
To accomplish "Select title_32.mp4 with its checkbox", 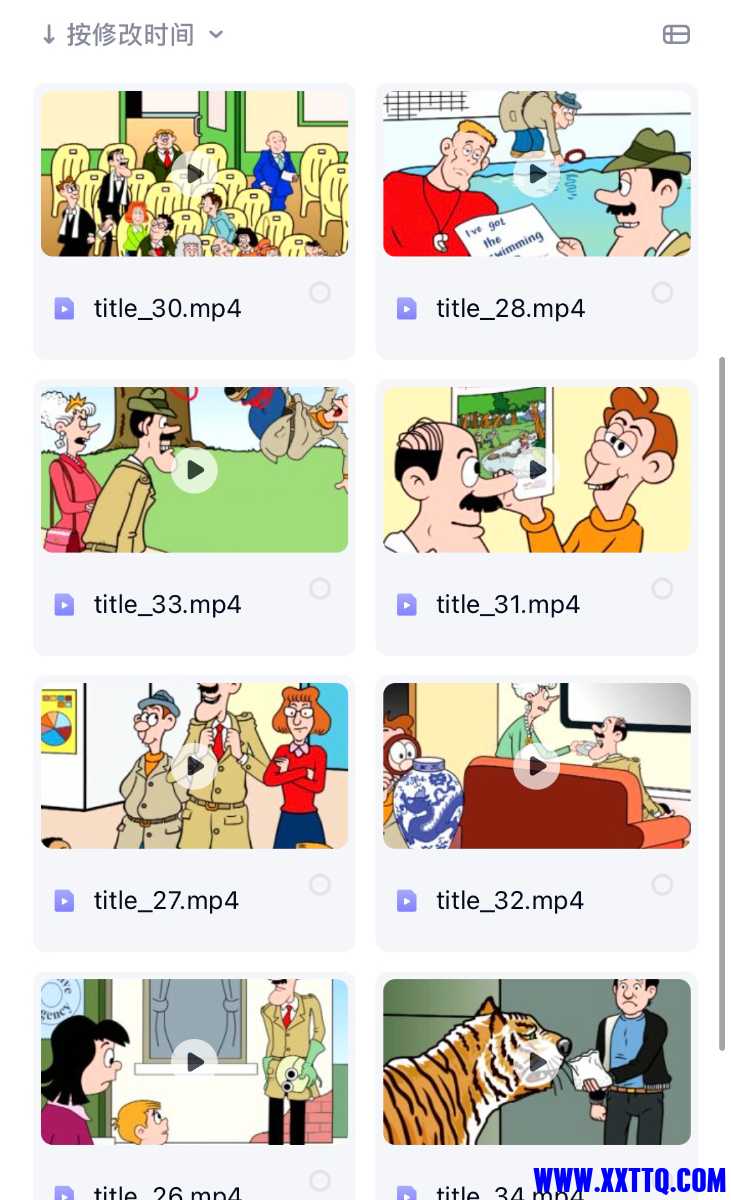I will coord(662,885).
